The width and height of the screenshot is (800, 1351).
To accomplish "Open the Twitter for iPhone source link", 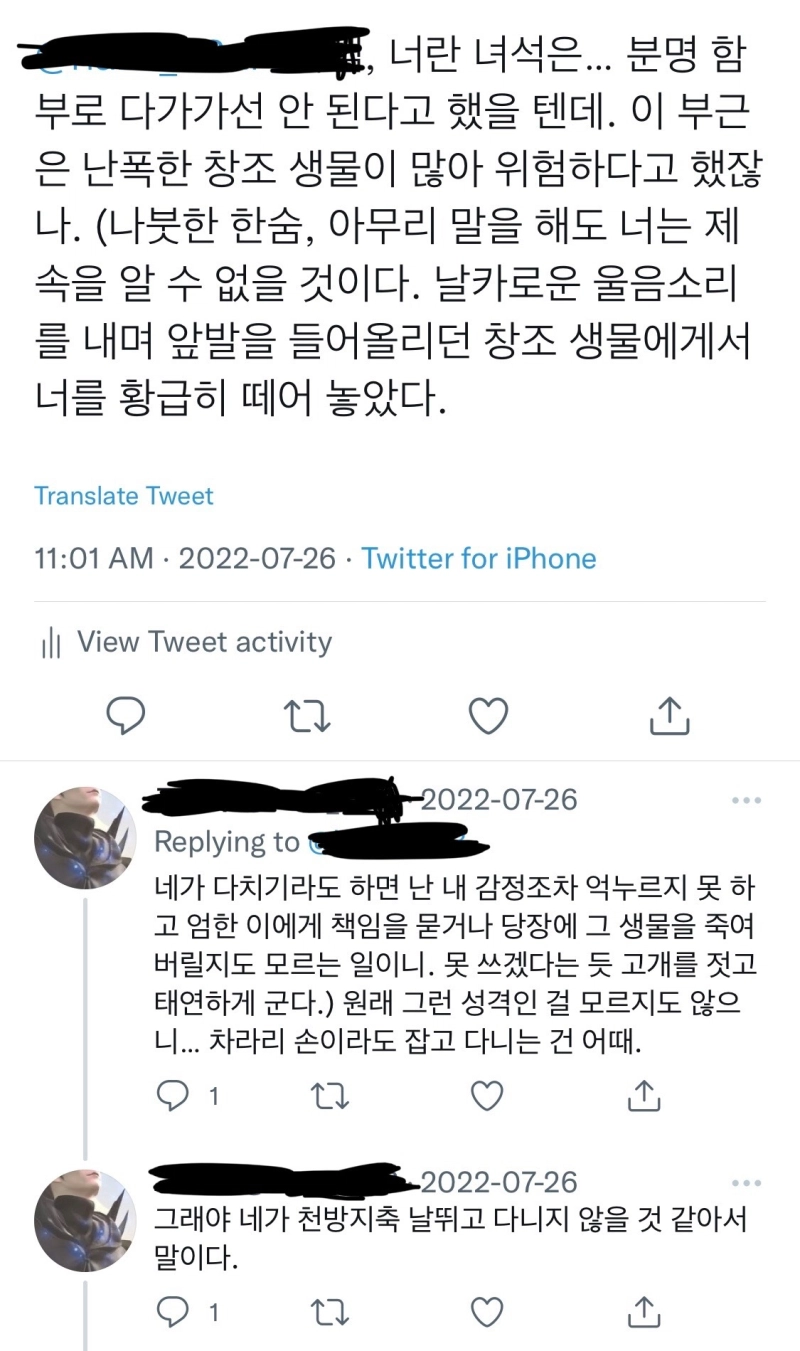I will pyautogui.click(x=478, y=558).
